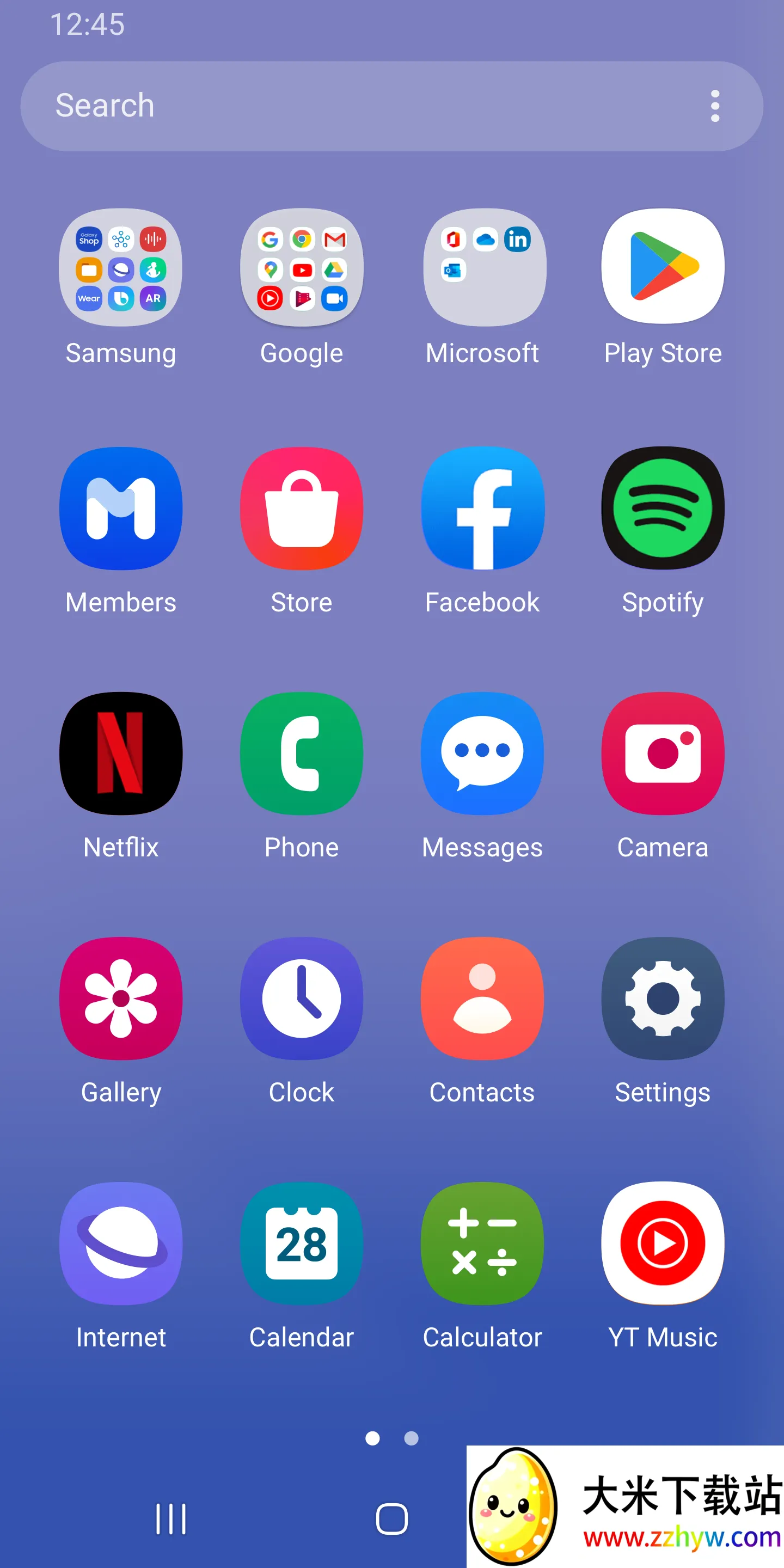
Task: Open the Microsoft folder
Action: [483, 268]
